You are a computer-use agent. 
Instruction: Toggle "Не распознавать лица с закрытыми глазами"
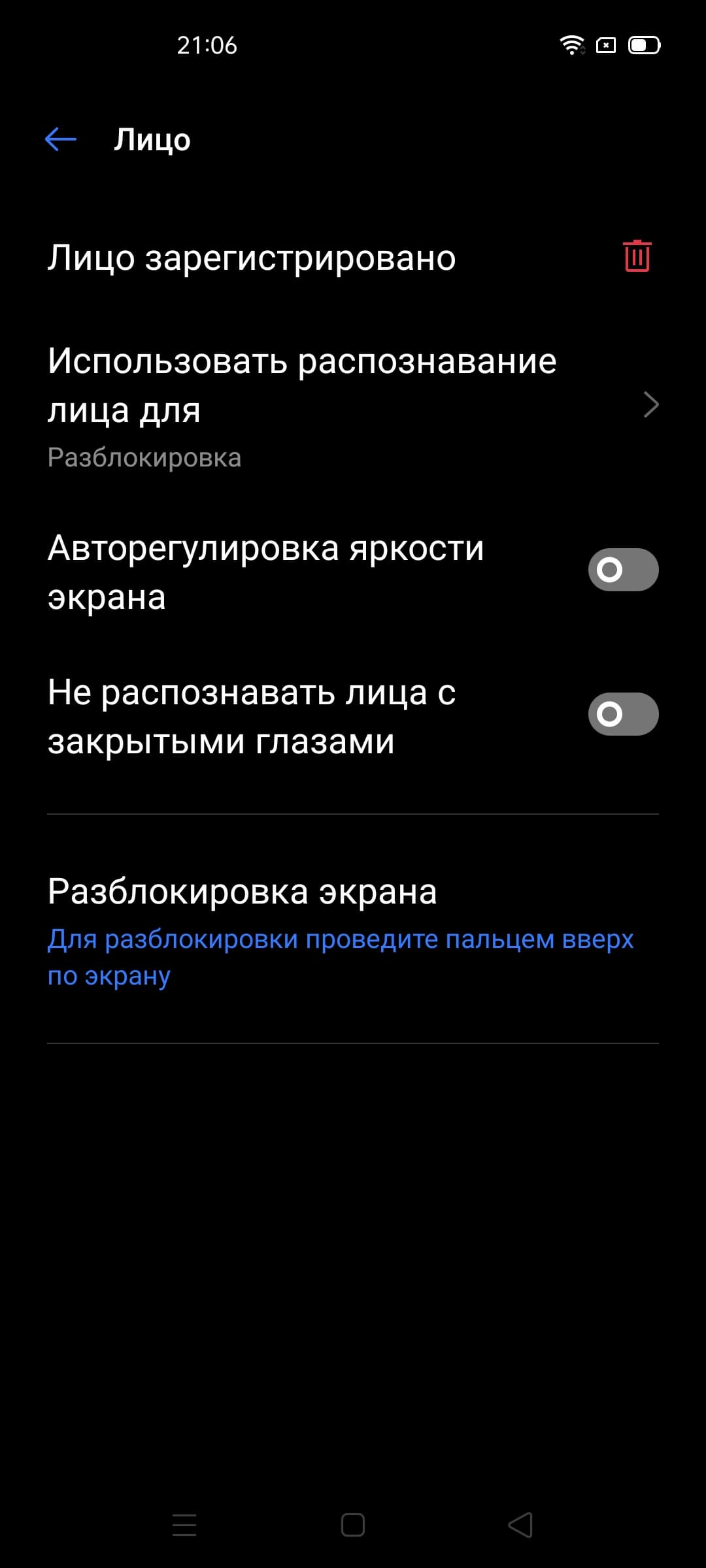[x=623, y=714]
